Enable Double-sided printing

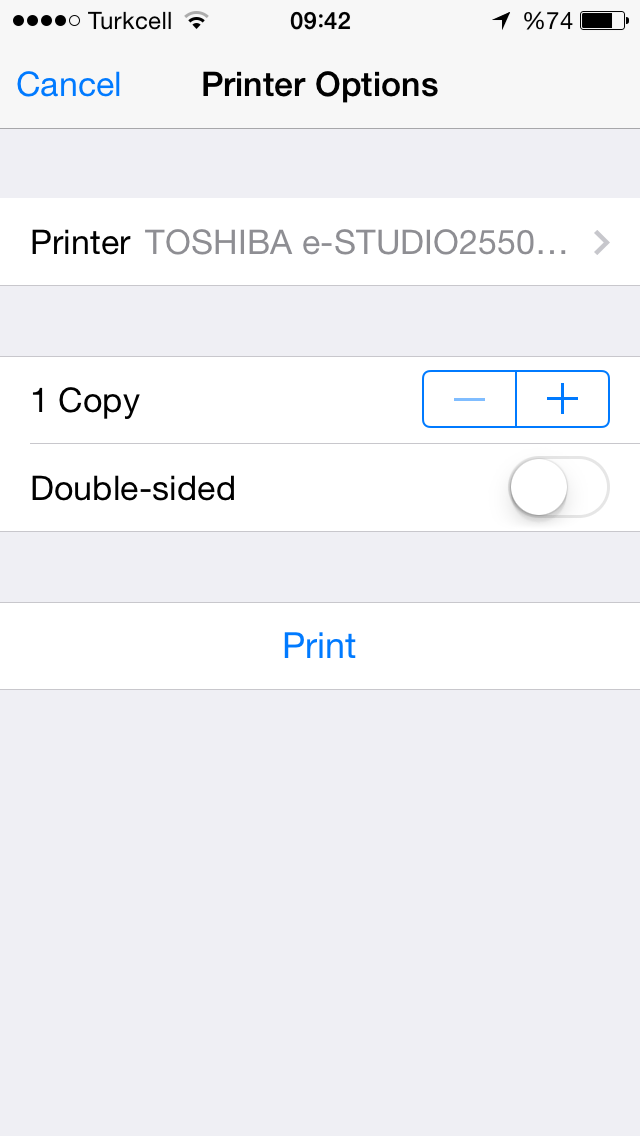pos(559,488)
